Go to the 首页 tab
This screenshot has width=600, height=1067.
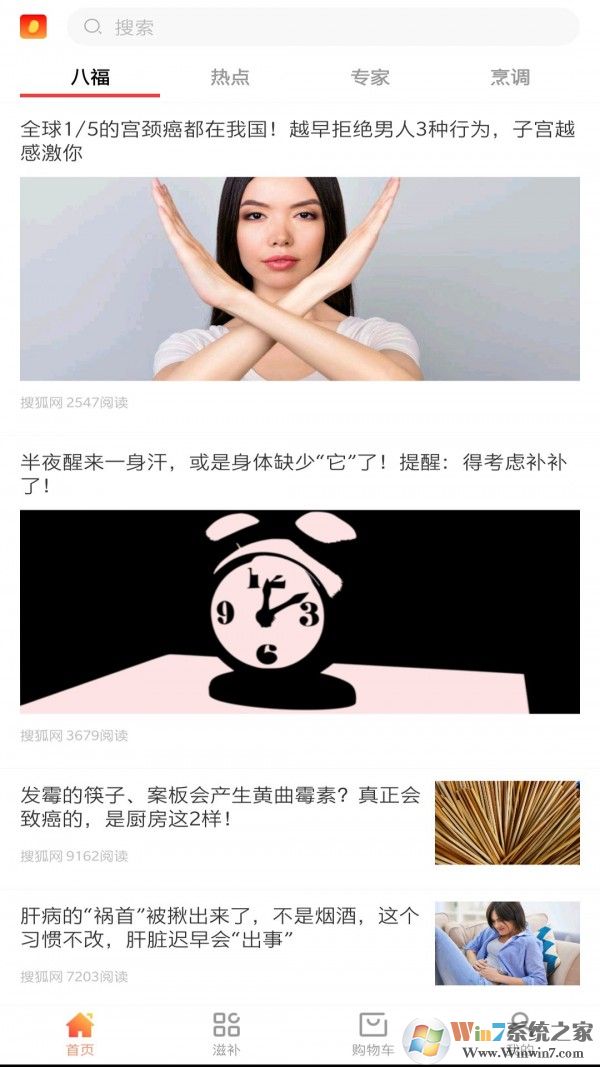click(80, 1034)
